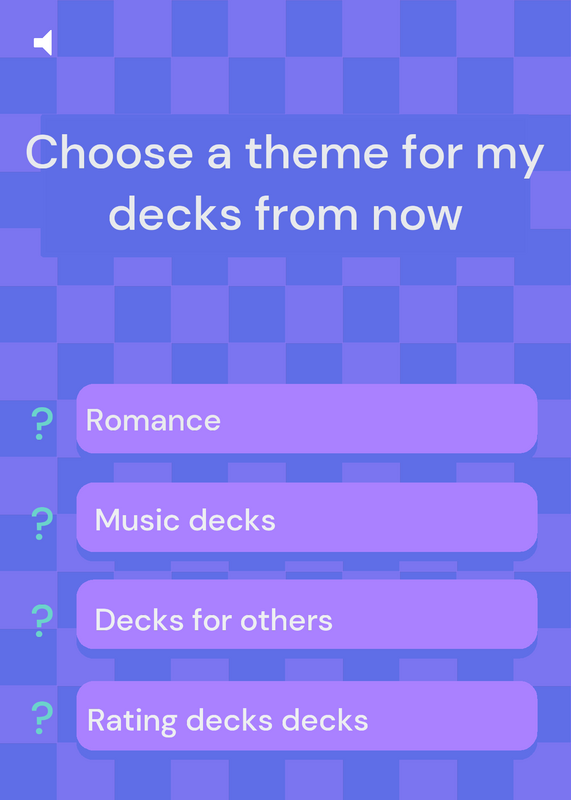Pick the Decks for others answer
The image size is (571, 800).
coord(307,614)
